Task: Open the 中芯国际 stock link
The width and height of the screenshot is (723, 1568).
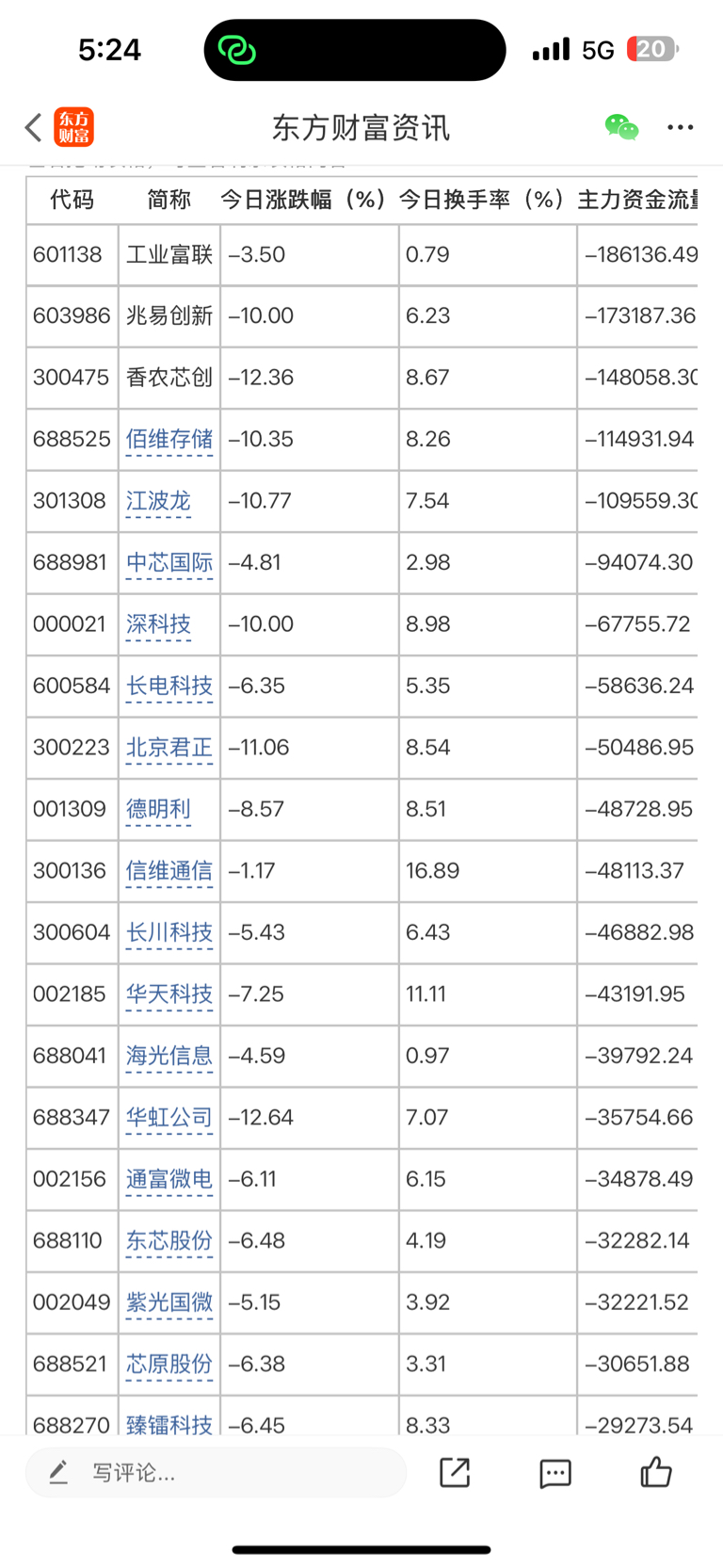Action: pyautogui.click(x=169, y=563)
